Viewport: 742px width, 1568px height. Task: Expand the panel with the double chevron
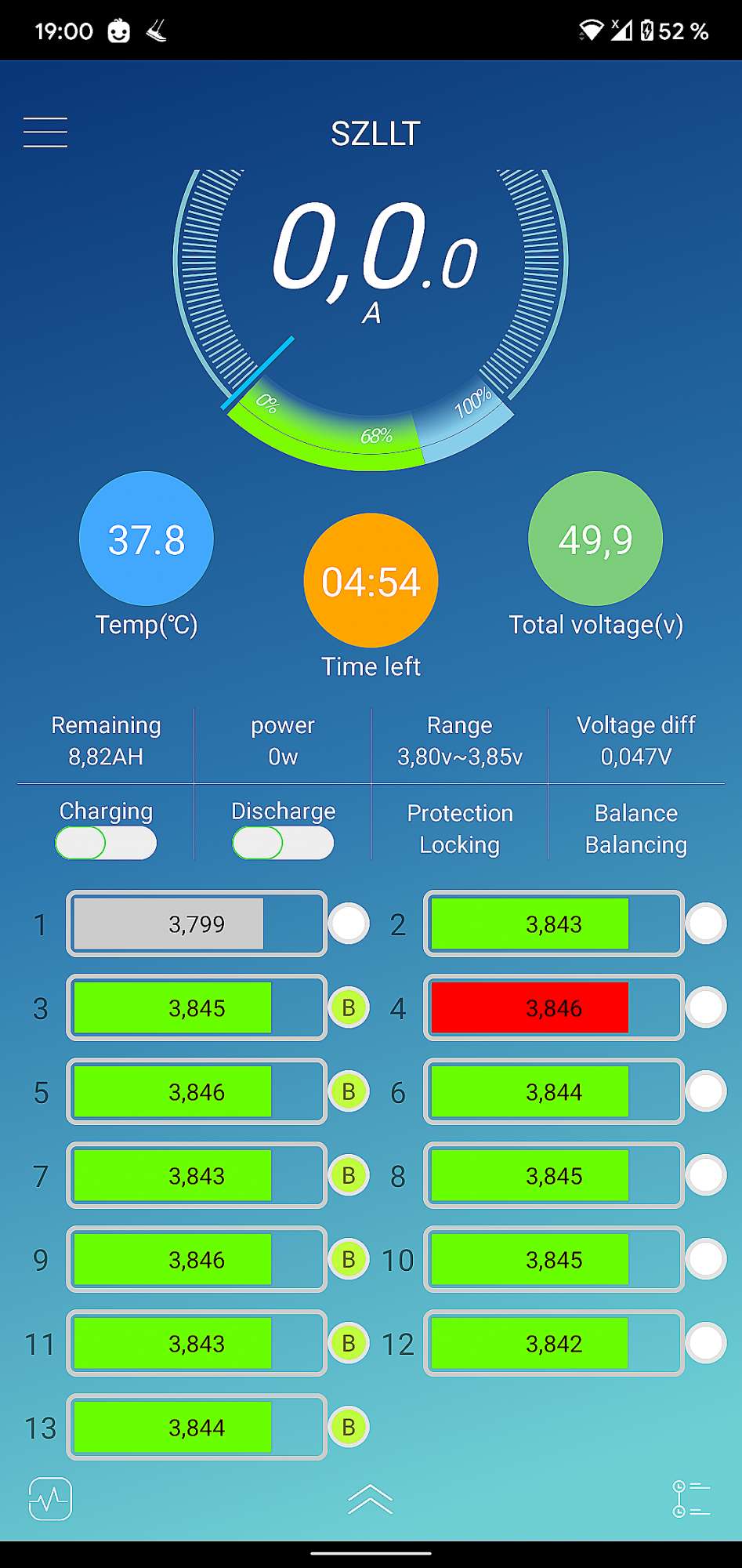click(x=370, y=1500)
